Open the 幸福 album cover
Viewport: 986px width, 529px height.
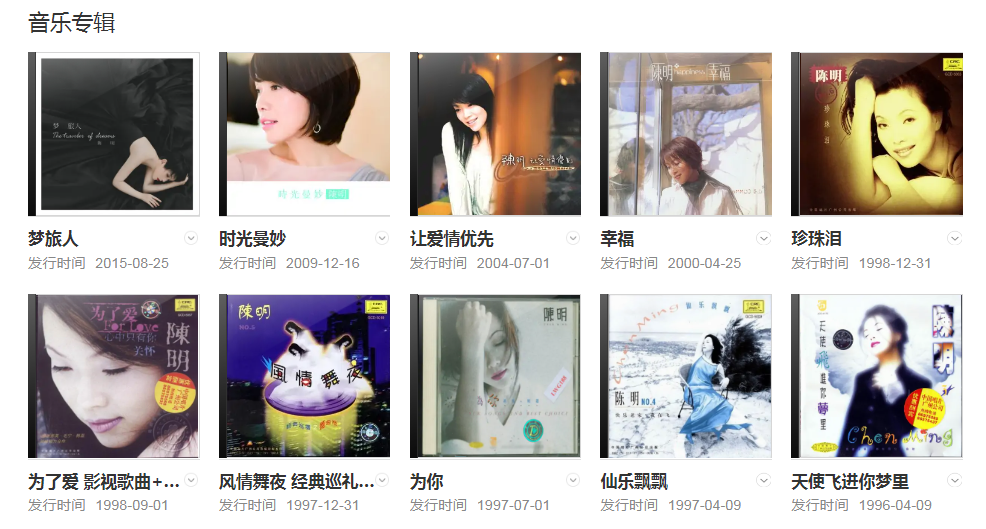pyautogui.click(x=686, y=134)
